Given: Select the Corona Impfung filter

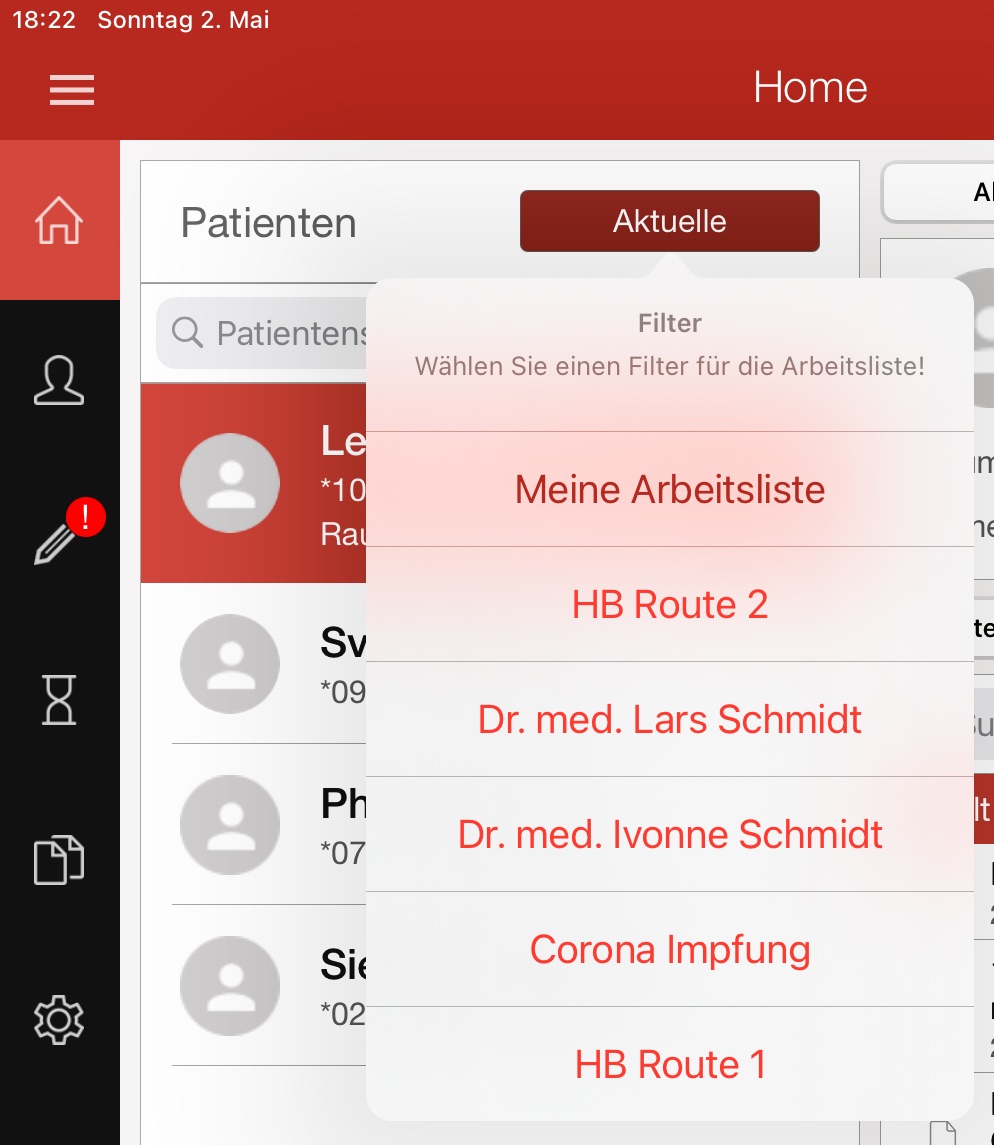Looking at the screenshot, I should tap(669, 949).
